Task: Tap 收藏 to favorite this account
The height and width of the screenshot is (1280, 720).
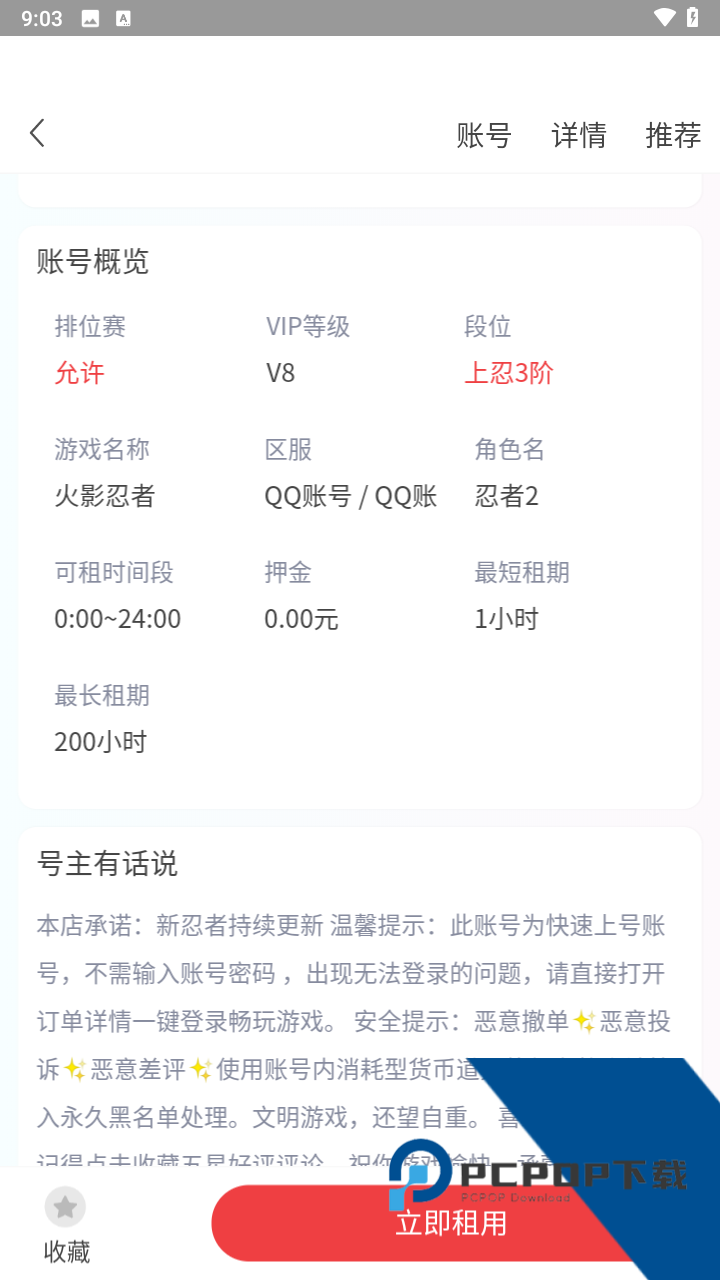Action: pyautogui.click(x=66, y=1224)
